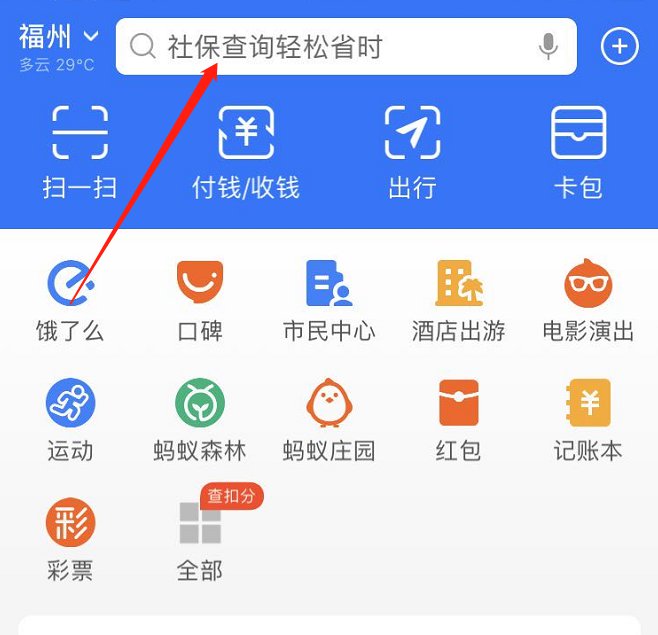Viewport: 658px width, 635px height.
Task: Open 蚂蚁庄园 Ant Manor
Action: (329, 420)
